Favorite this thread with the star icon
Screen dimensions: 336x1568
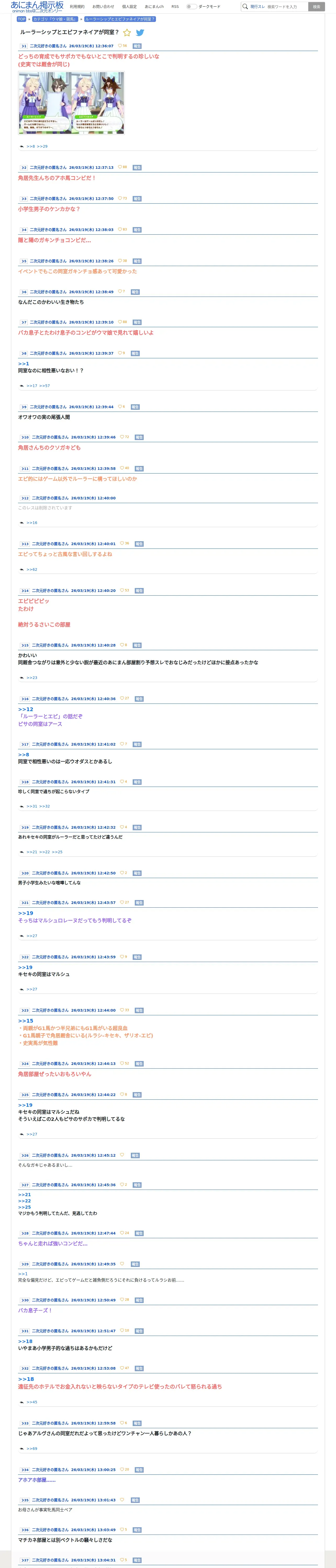point(127,33)
